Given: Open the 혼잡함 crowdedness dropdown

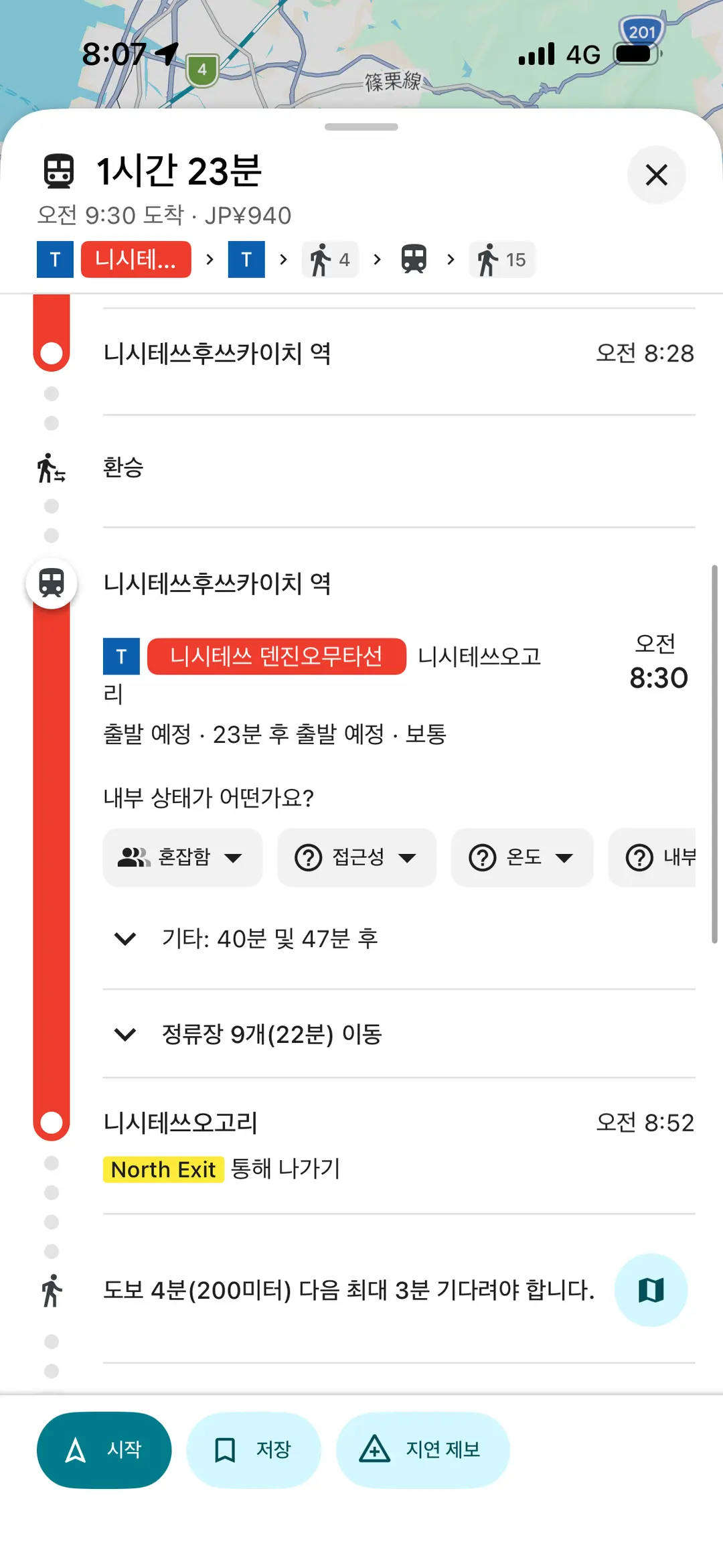Looking at the screenshot, I should 182,857.
